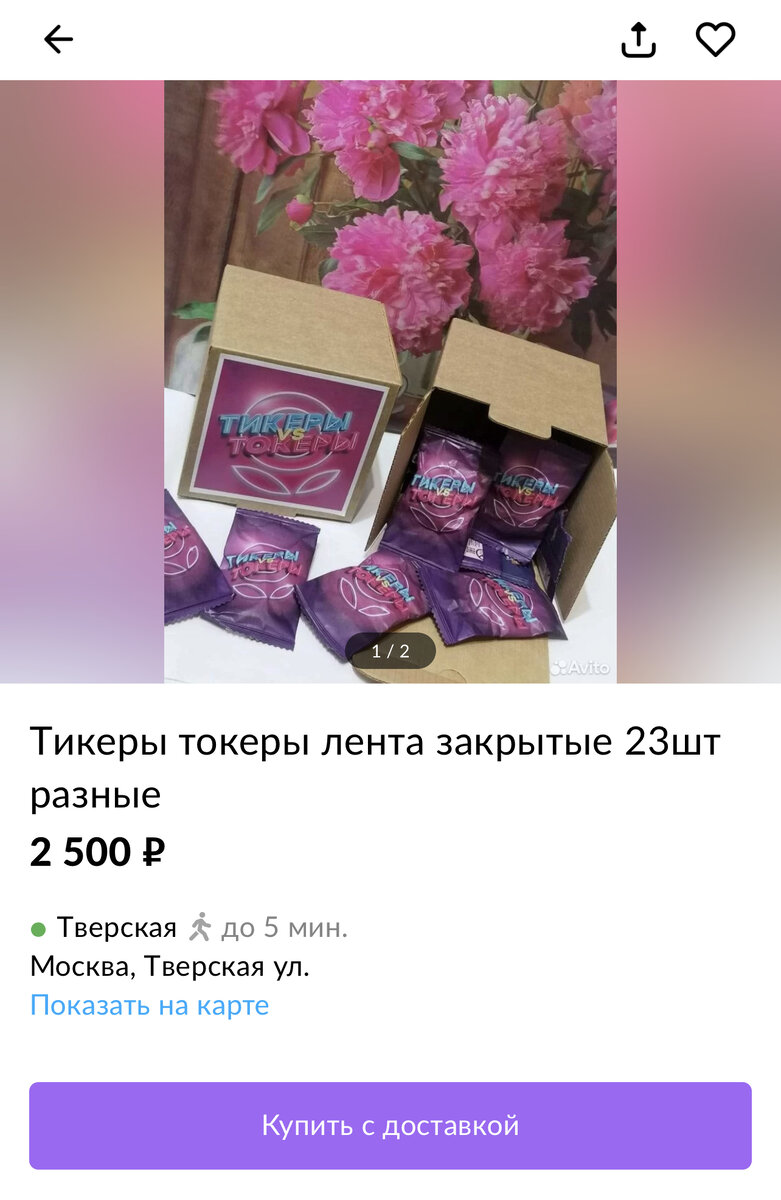Toggle favorite status with the heart button
This screenshot has width=781, height=1200.
(x=716, y=40)
